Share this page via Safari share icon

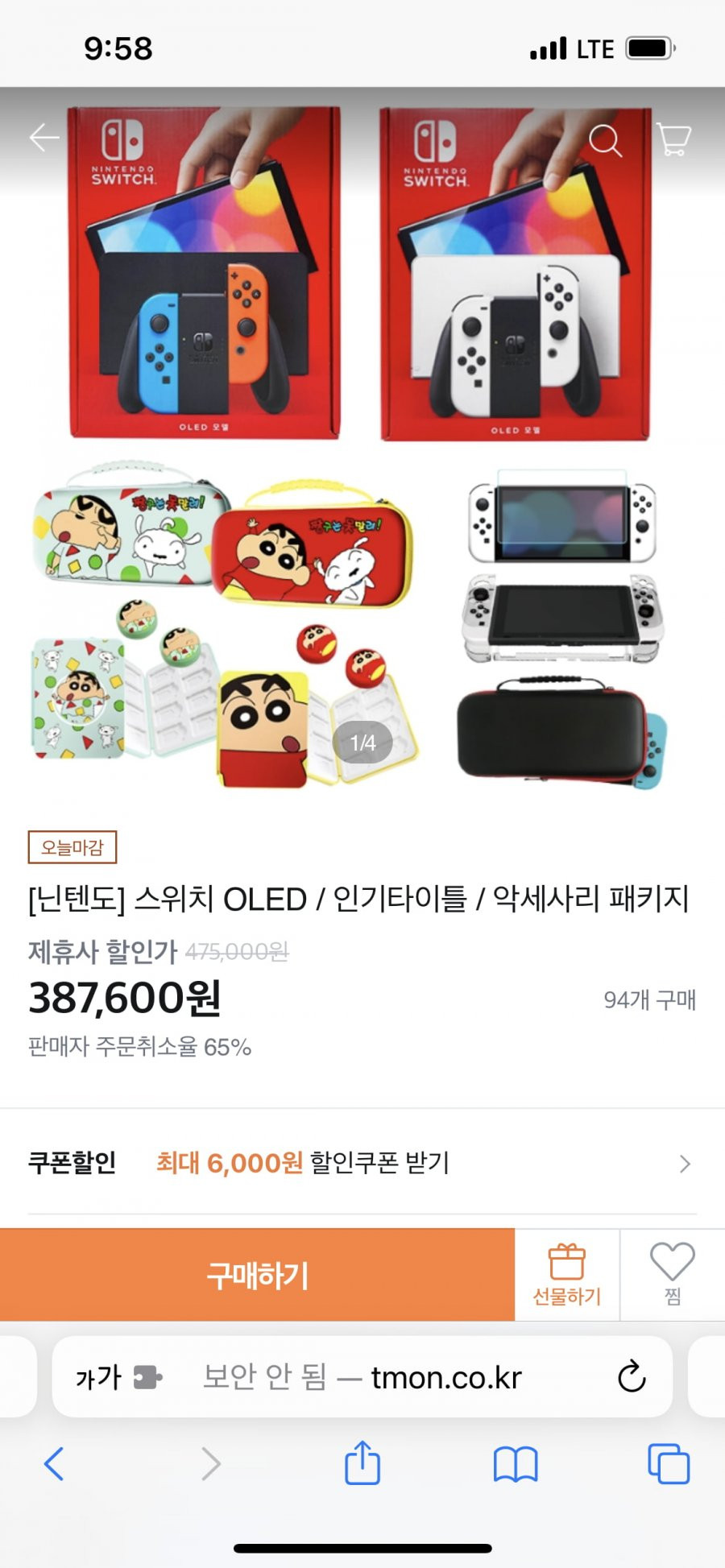[x=362, y=1462]
